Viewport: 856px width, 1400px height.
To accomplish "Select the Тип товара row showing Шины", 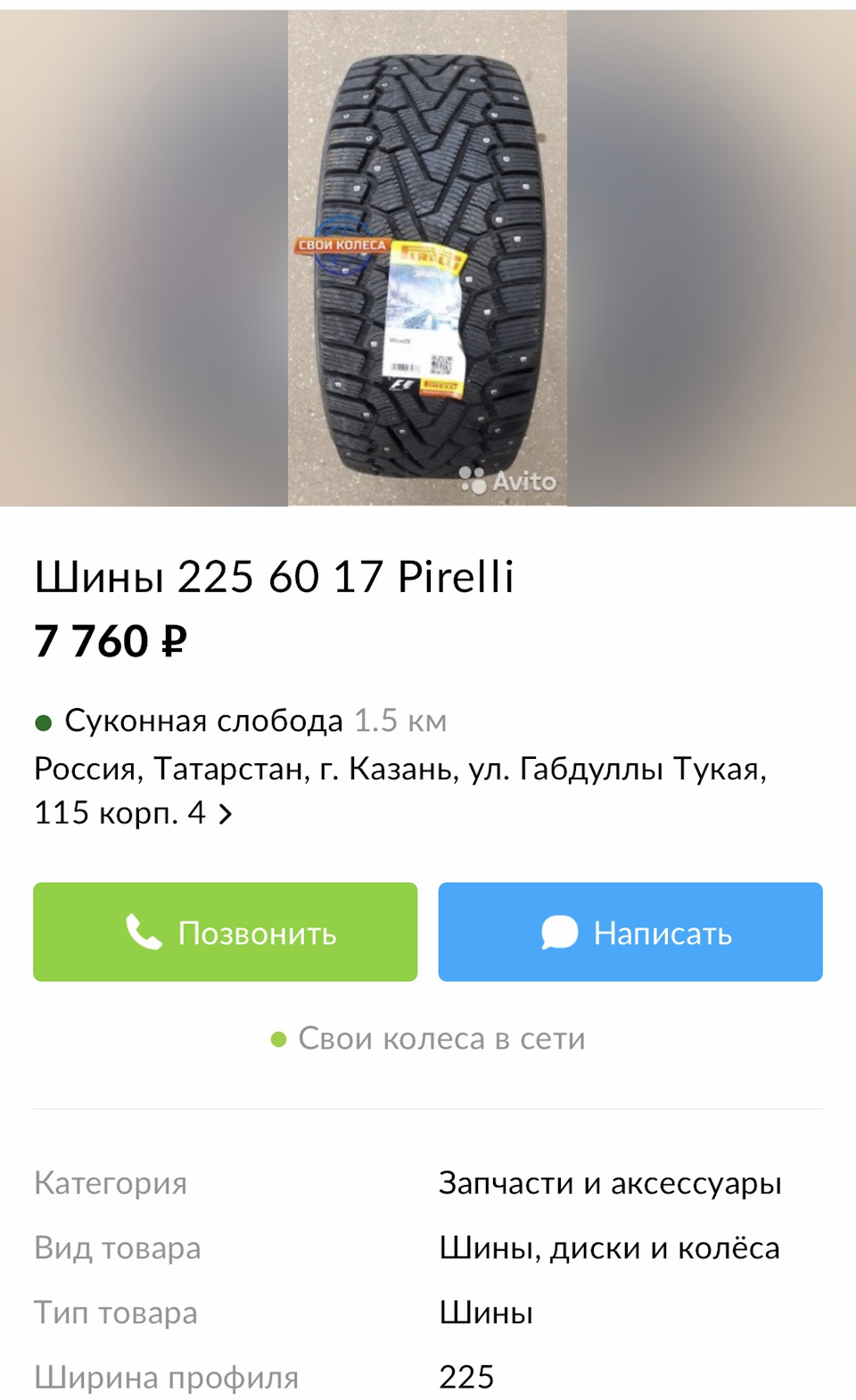I will (486, 1312).
